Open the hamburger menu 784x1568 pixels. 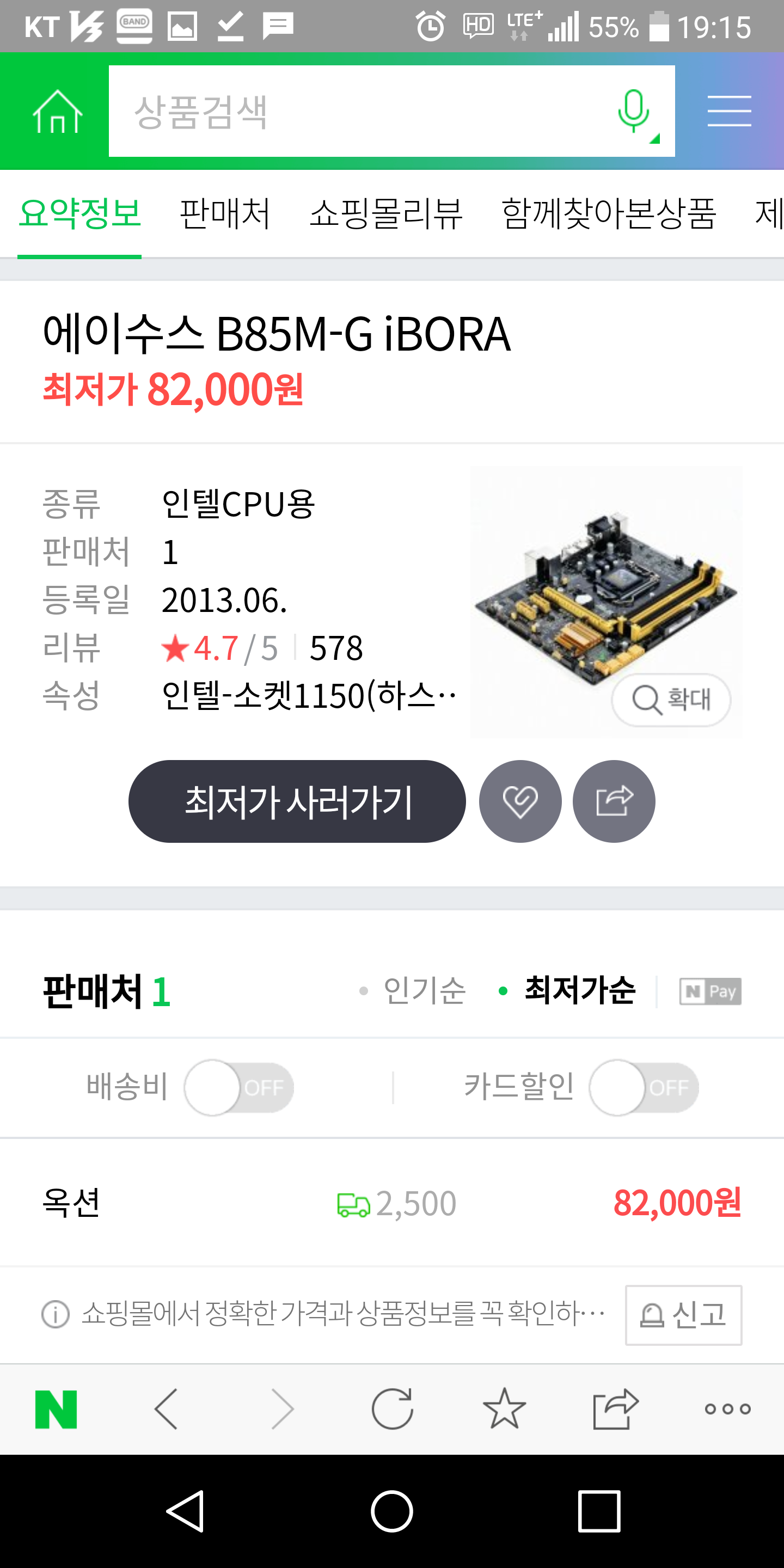(x=728, y=111)
